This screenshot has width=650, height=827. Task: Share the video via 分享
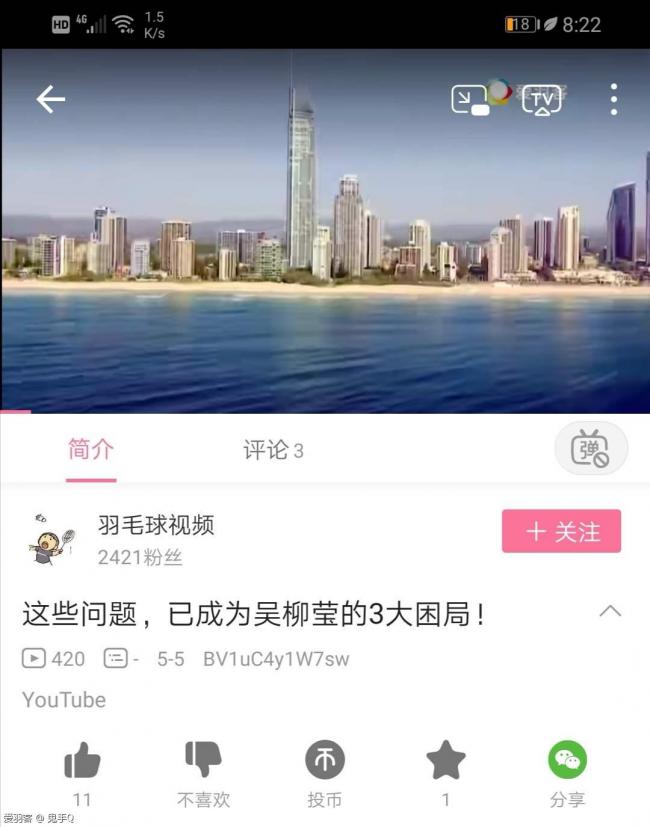click(x=567, y=764)
